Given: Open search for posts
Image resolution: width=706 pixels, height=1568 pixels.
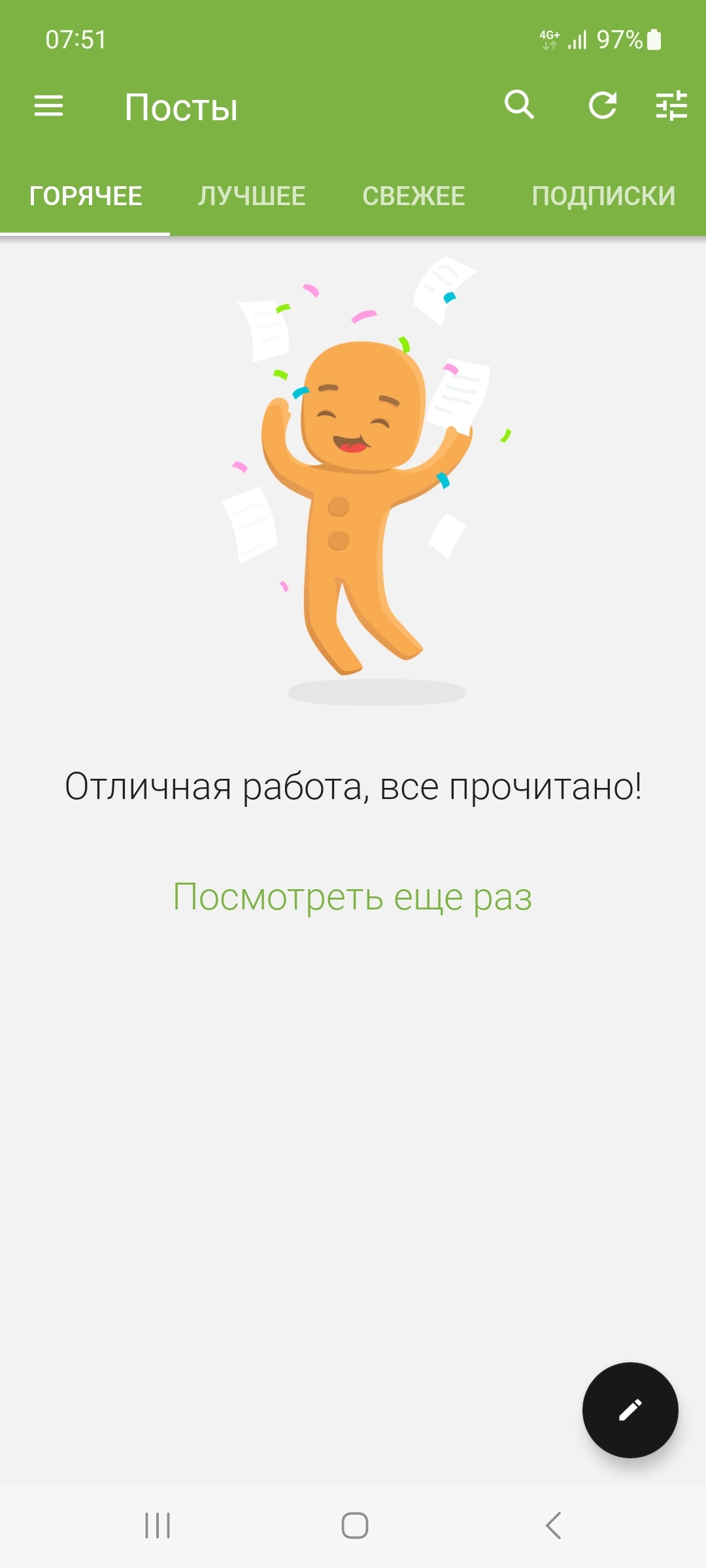Looking at the screenshot, I should click(520, 105).
